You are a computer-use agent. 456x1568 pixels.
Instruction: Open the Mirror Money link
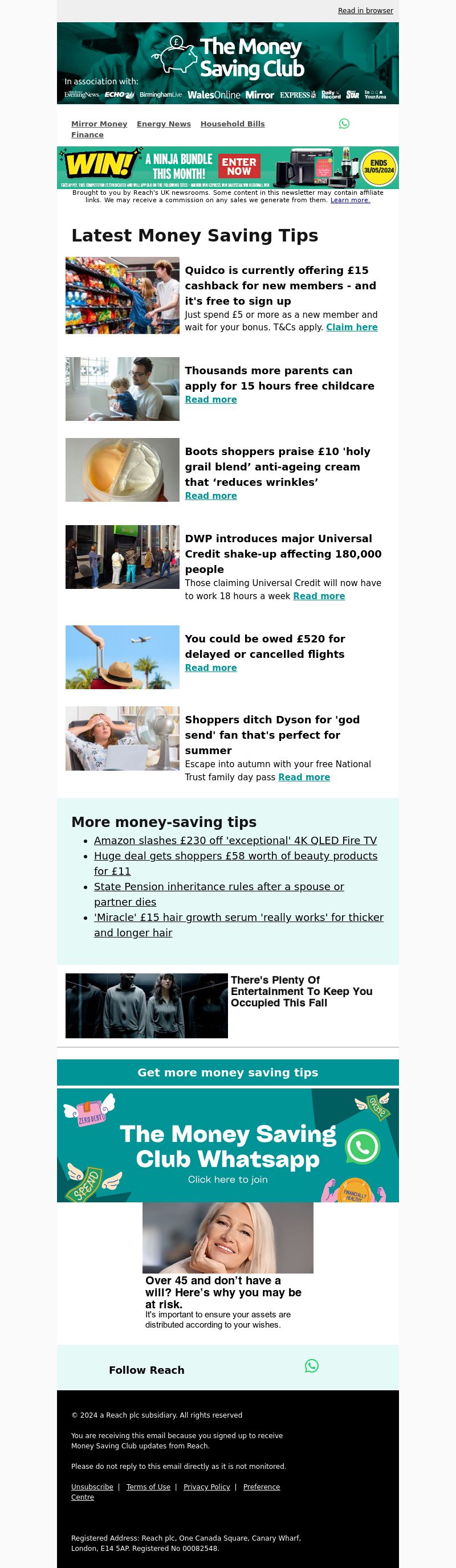(99, 124)
